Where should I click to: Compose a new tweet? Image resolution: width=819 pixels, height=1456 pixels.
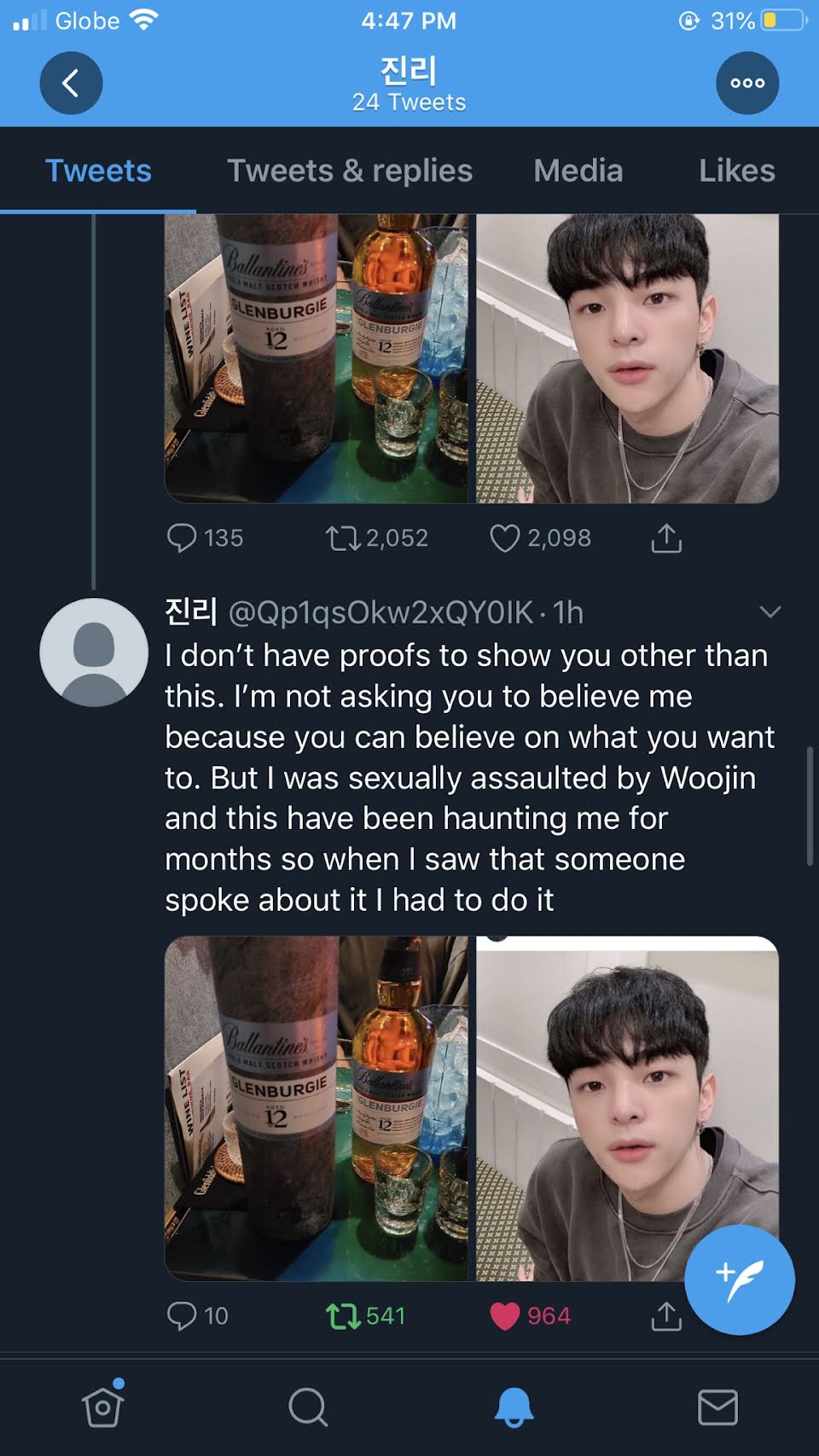pyautogui.click(x=739, y=1279)
